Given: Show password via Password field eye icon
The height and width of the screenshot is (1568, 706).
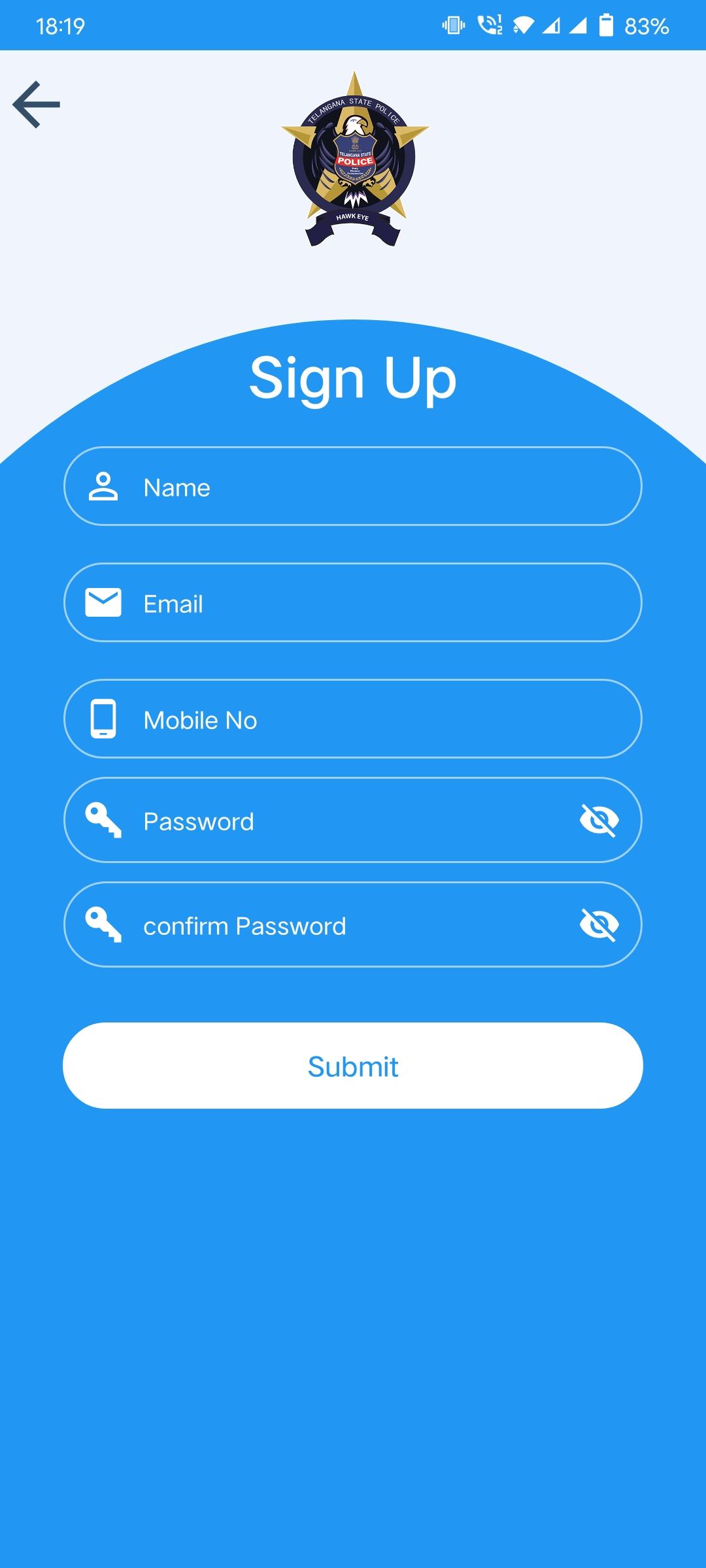Looking at the screenshot, I should (599, 821).
